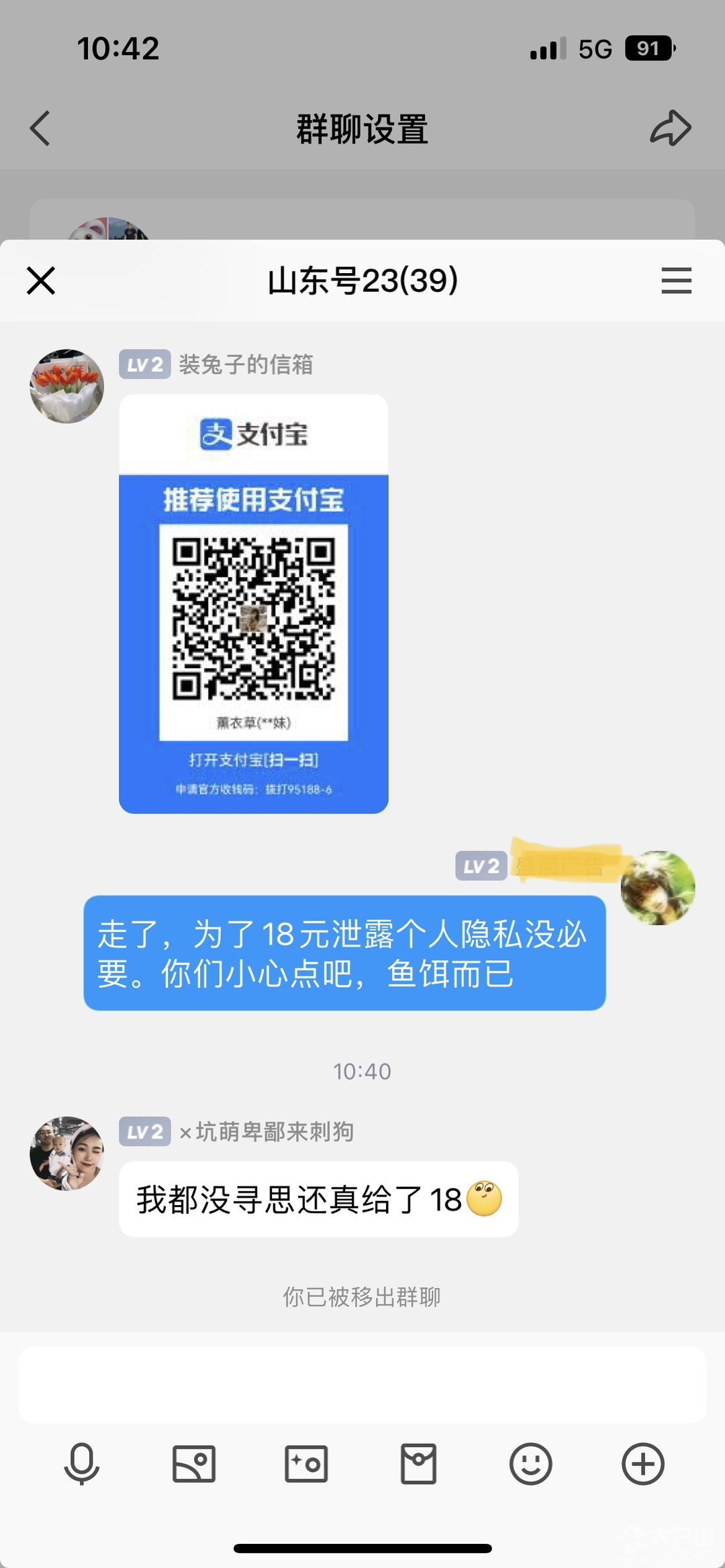This screenshot has width=725, height=1568.
Task: Open the camera to take a photo
Action: 306,1463
